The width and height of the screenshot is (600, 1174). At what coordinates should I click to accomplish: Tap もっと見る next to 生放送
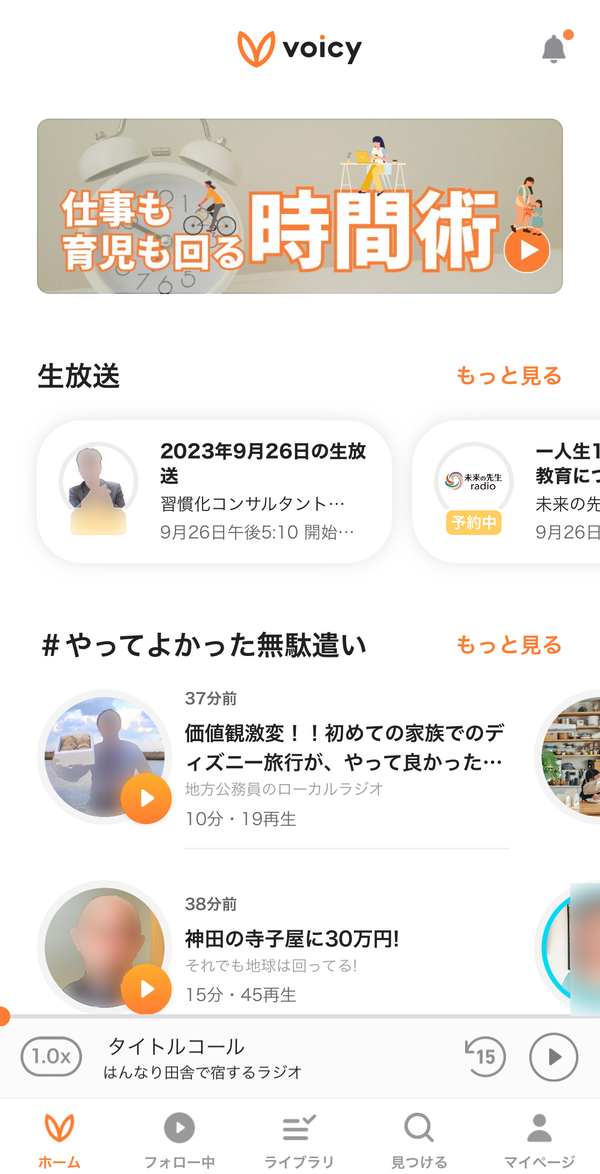click(x=509, y=376)
